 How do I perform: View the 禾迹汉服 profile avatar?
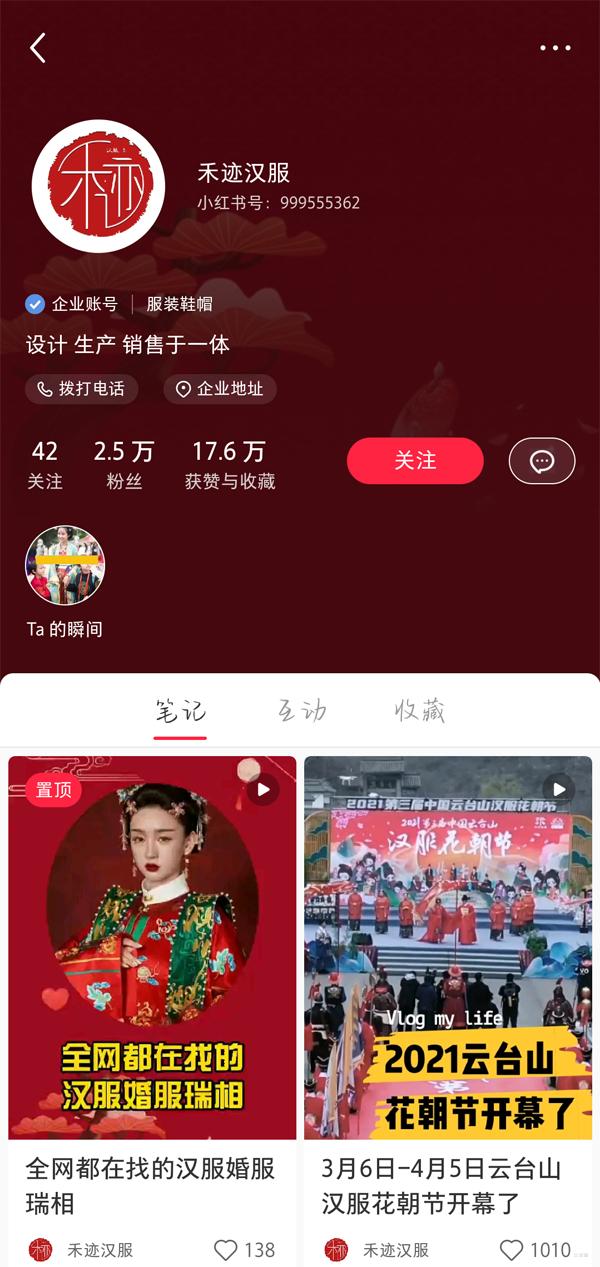(x=98, y=186)
